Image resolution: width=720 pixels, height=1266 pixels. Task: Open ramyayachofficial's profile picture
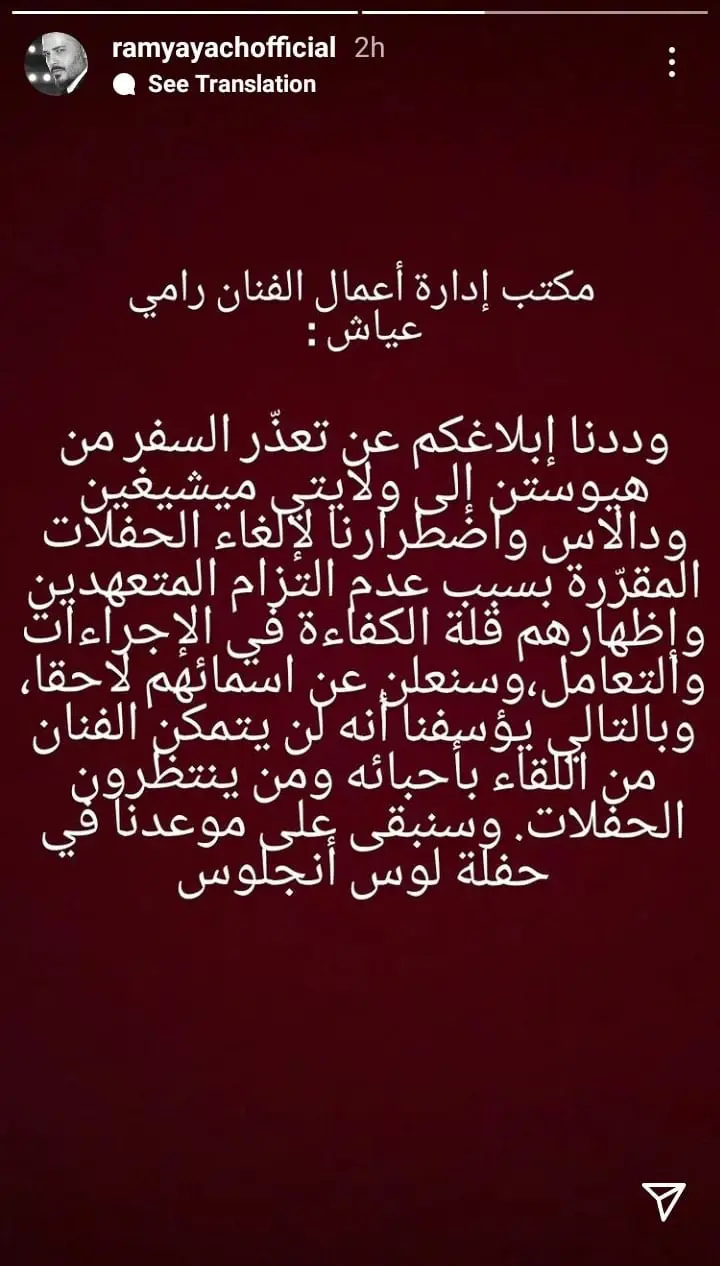coord(56,64)
